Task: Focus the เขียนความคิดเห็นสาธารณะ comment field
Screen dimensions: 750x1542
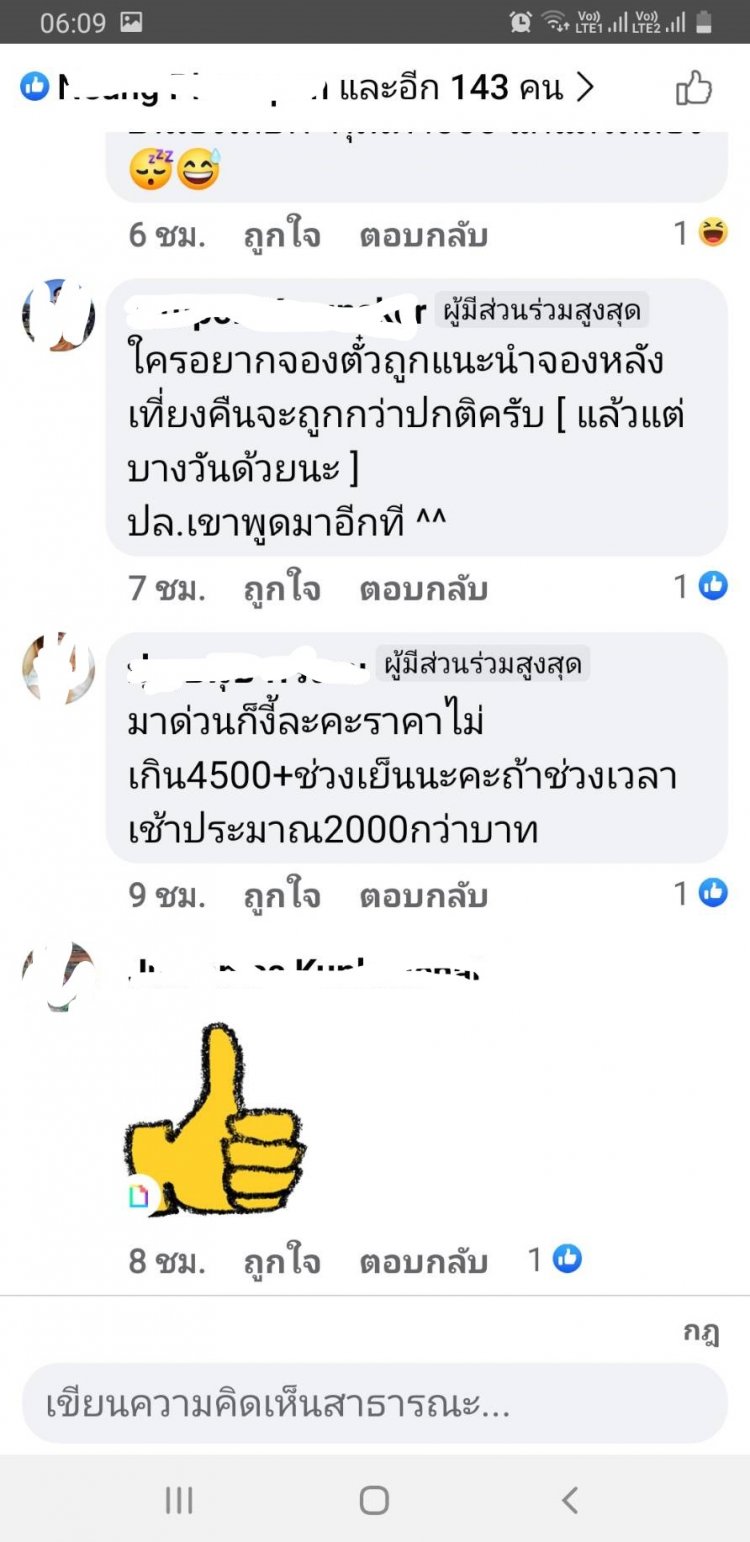Action: click(374, 1404)
